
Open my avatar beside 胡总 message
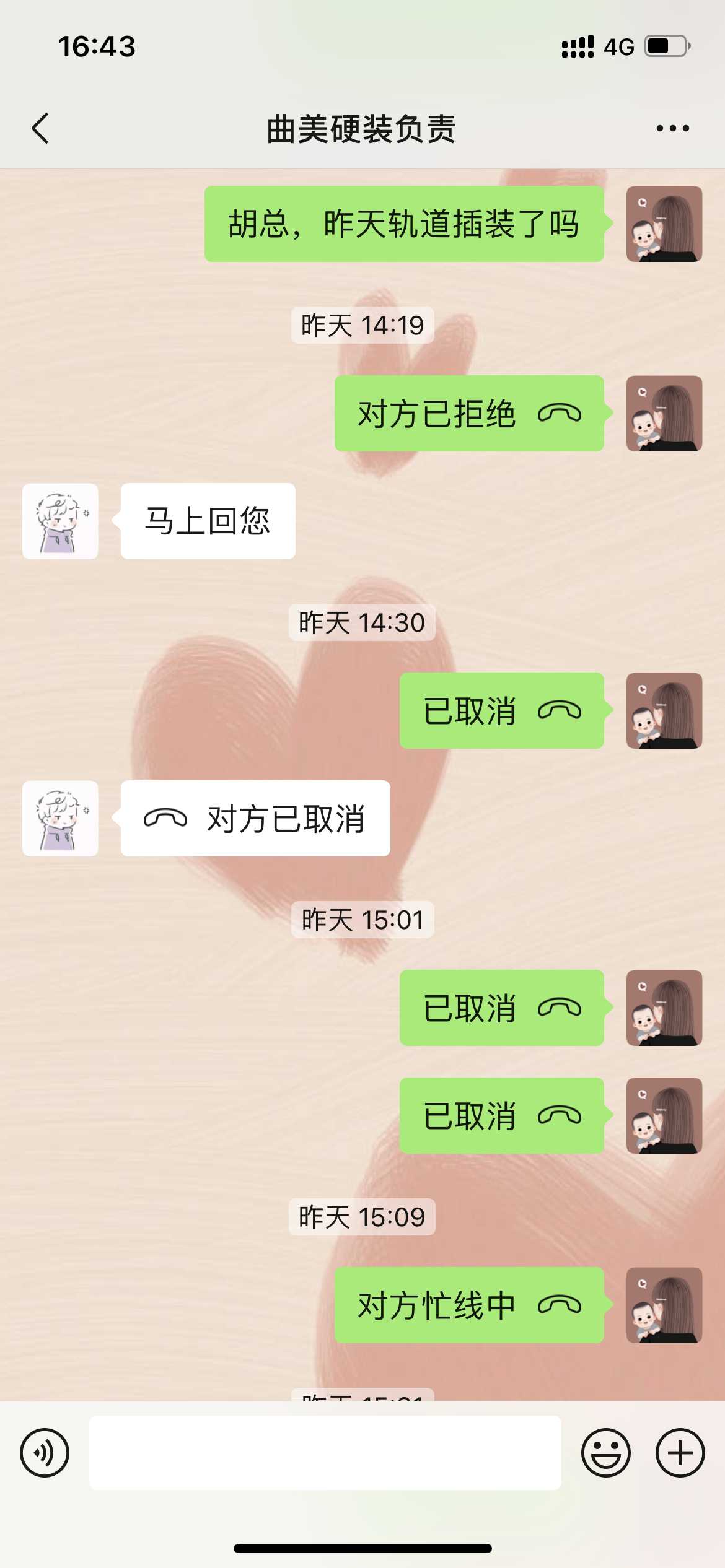point(664,224)
